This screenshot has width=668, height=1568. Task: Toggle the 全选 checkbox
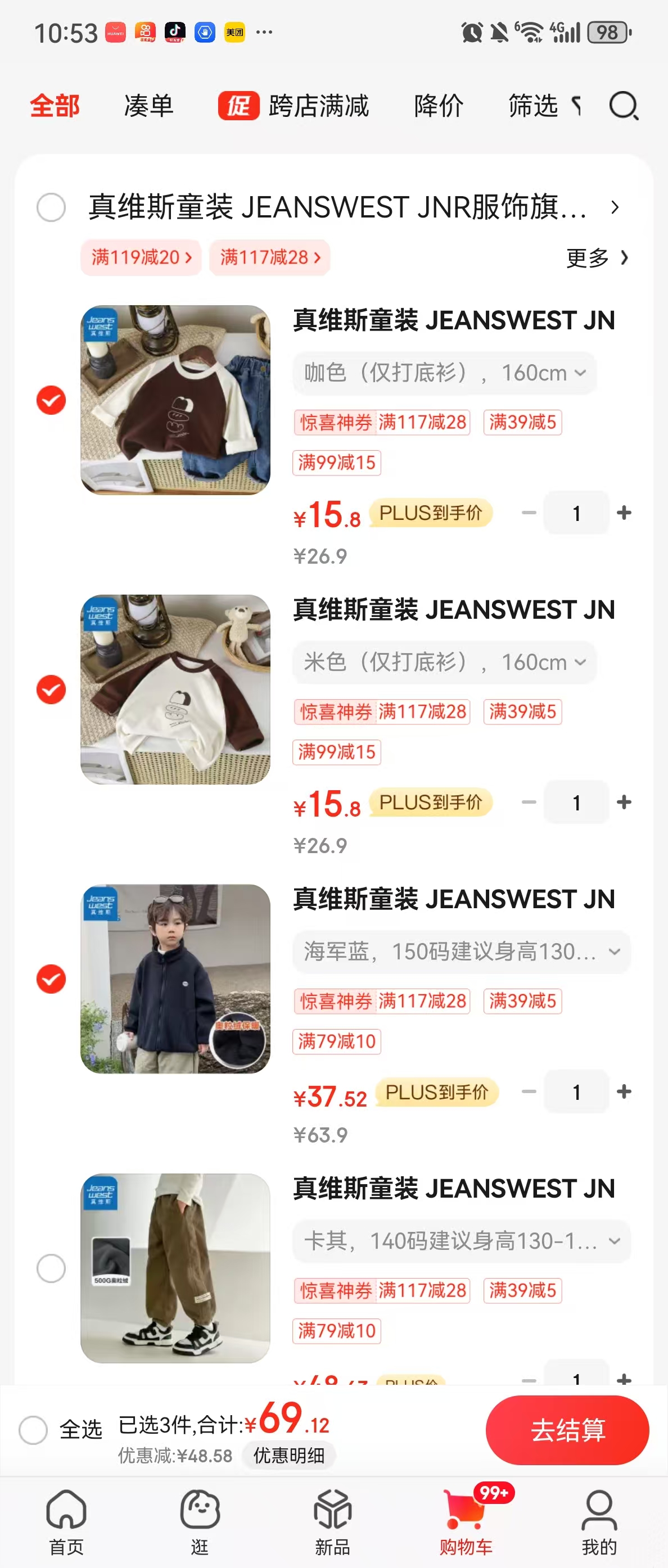tap(34, 1430)
